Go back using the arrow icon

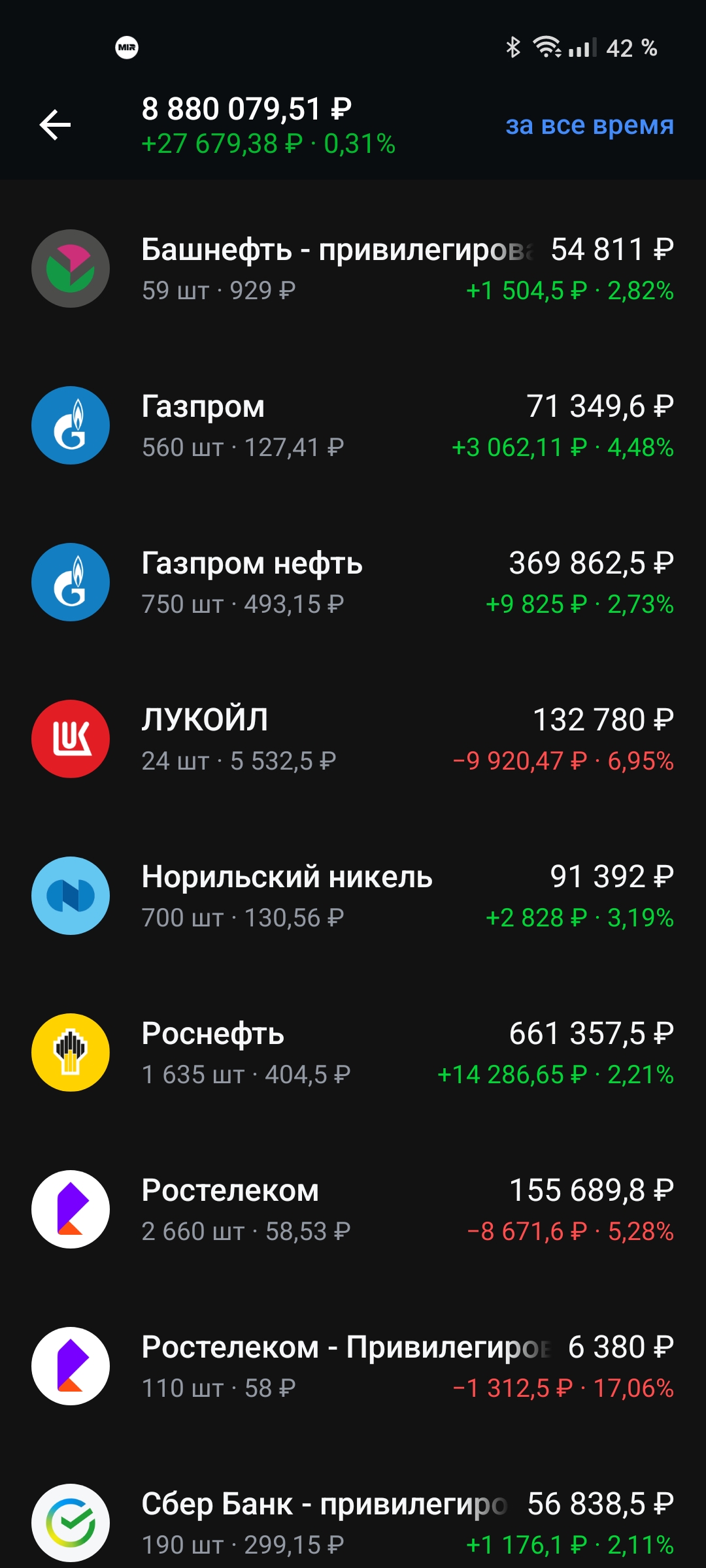click(55, 125)
